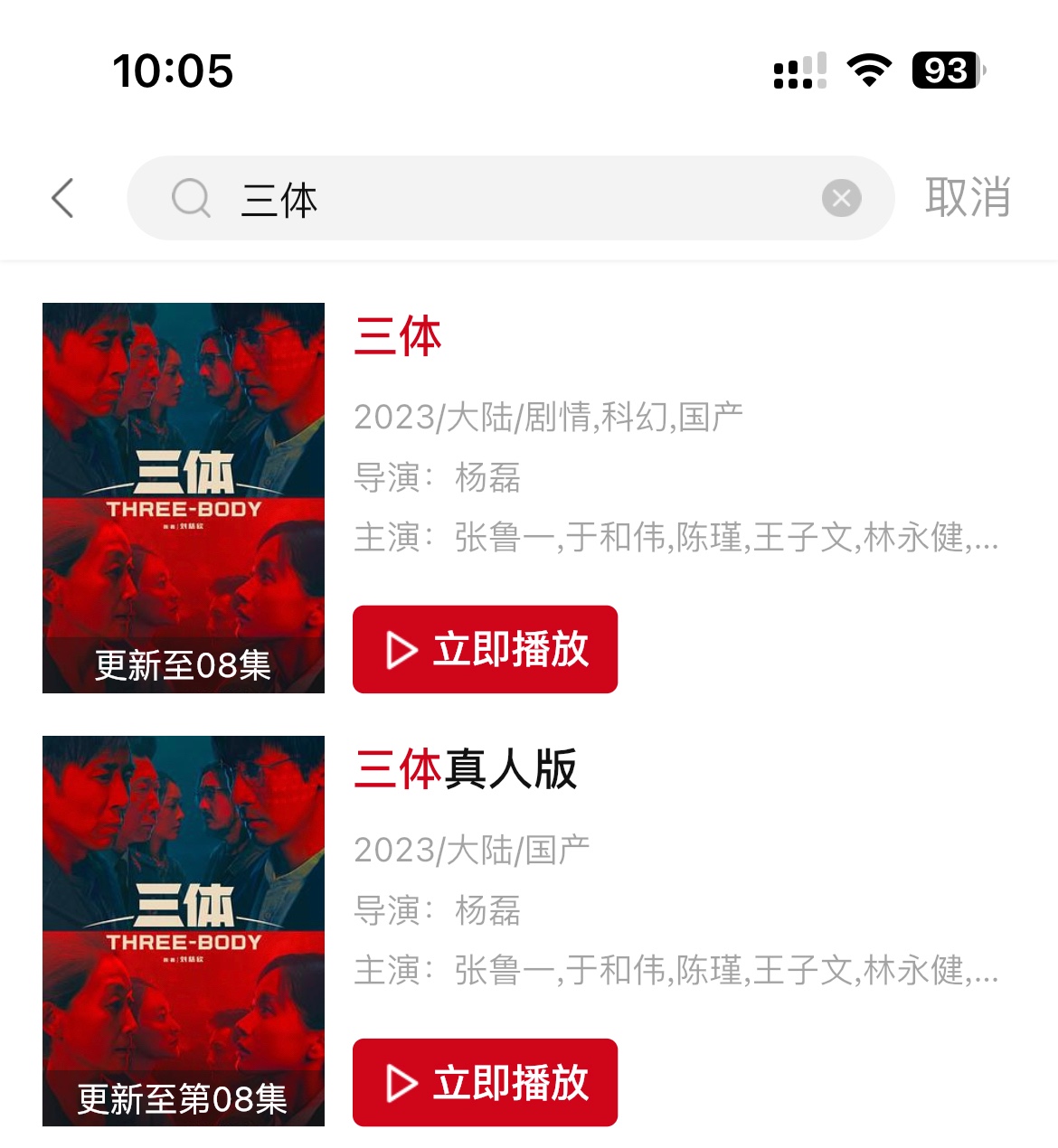Clear the search text with the X

(841, 198)
